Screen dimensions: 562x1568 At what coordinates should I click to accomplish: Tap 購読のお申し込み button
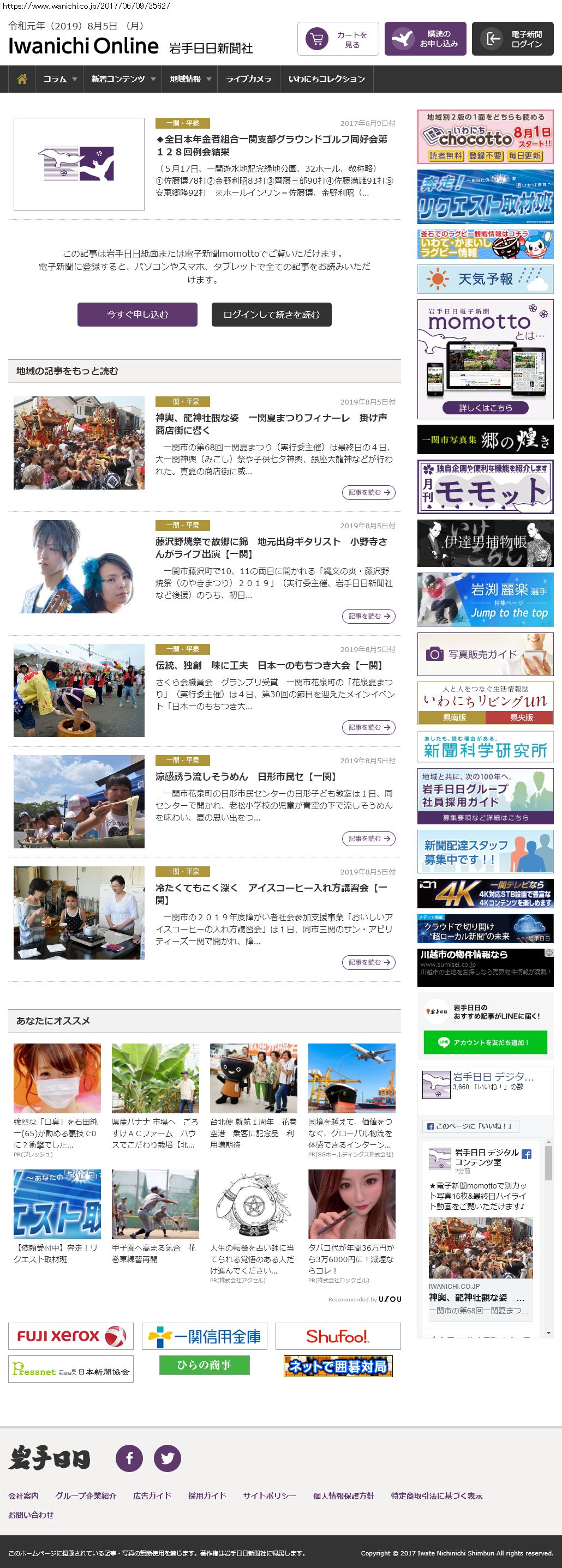[x=426, y=40]
